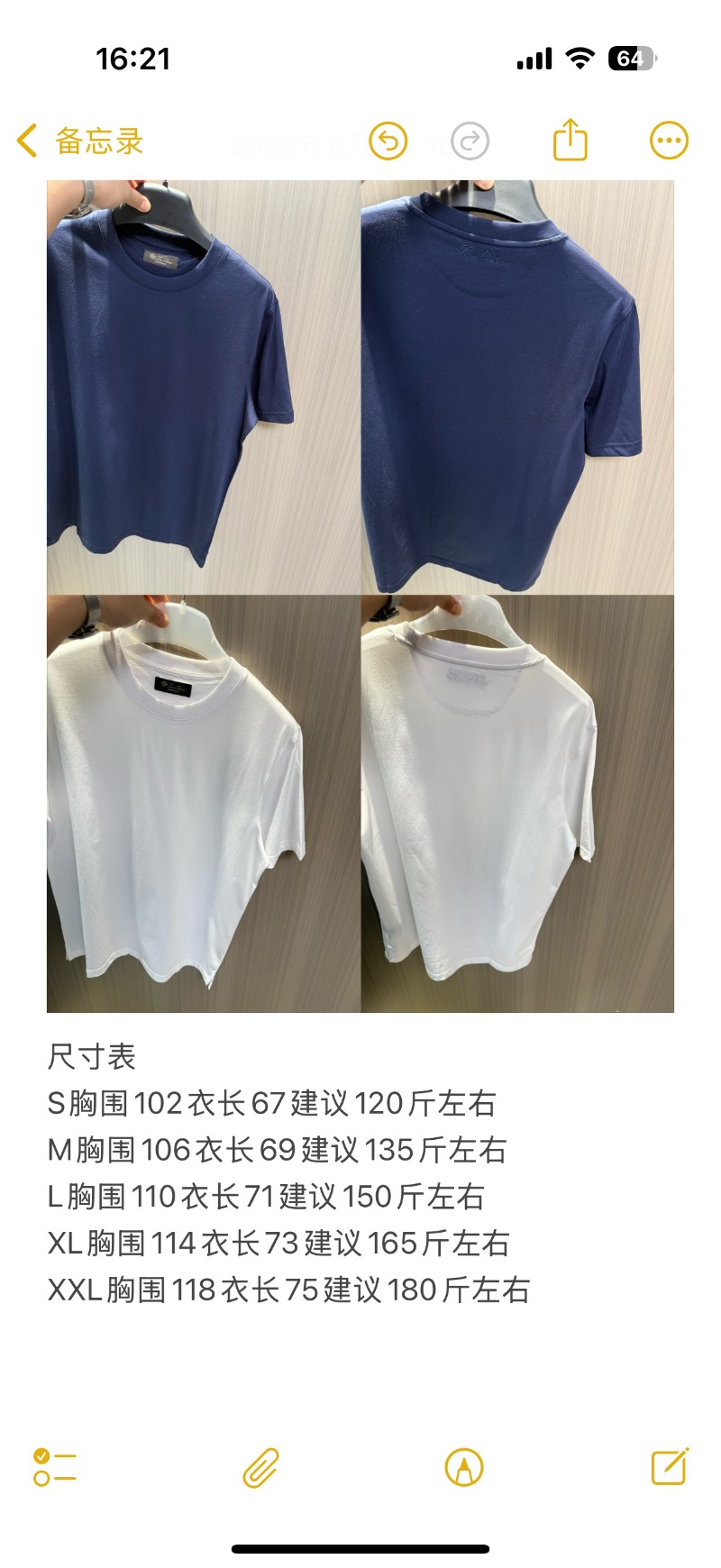The image size is (721, 1568).
Task: Share this note
Action: tap(570, 141)
